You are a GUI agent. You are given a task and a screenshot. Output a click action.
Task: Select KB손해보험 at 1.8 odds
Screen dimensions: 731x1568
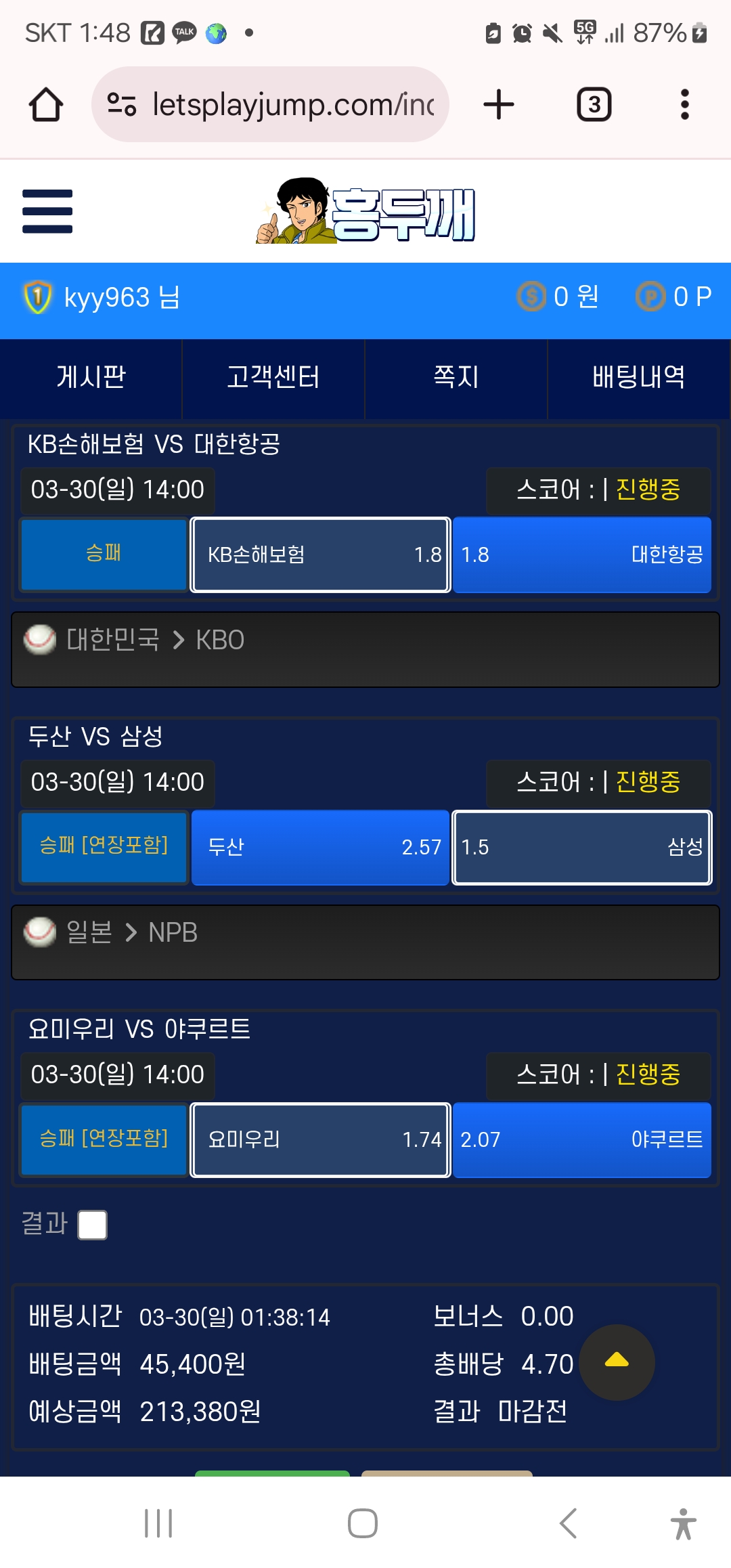[321, 554]
